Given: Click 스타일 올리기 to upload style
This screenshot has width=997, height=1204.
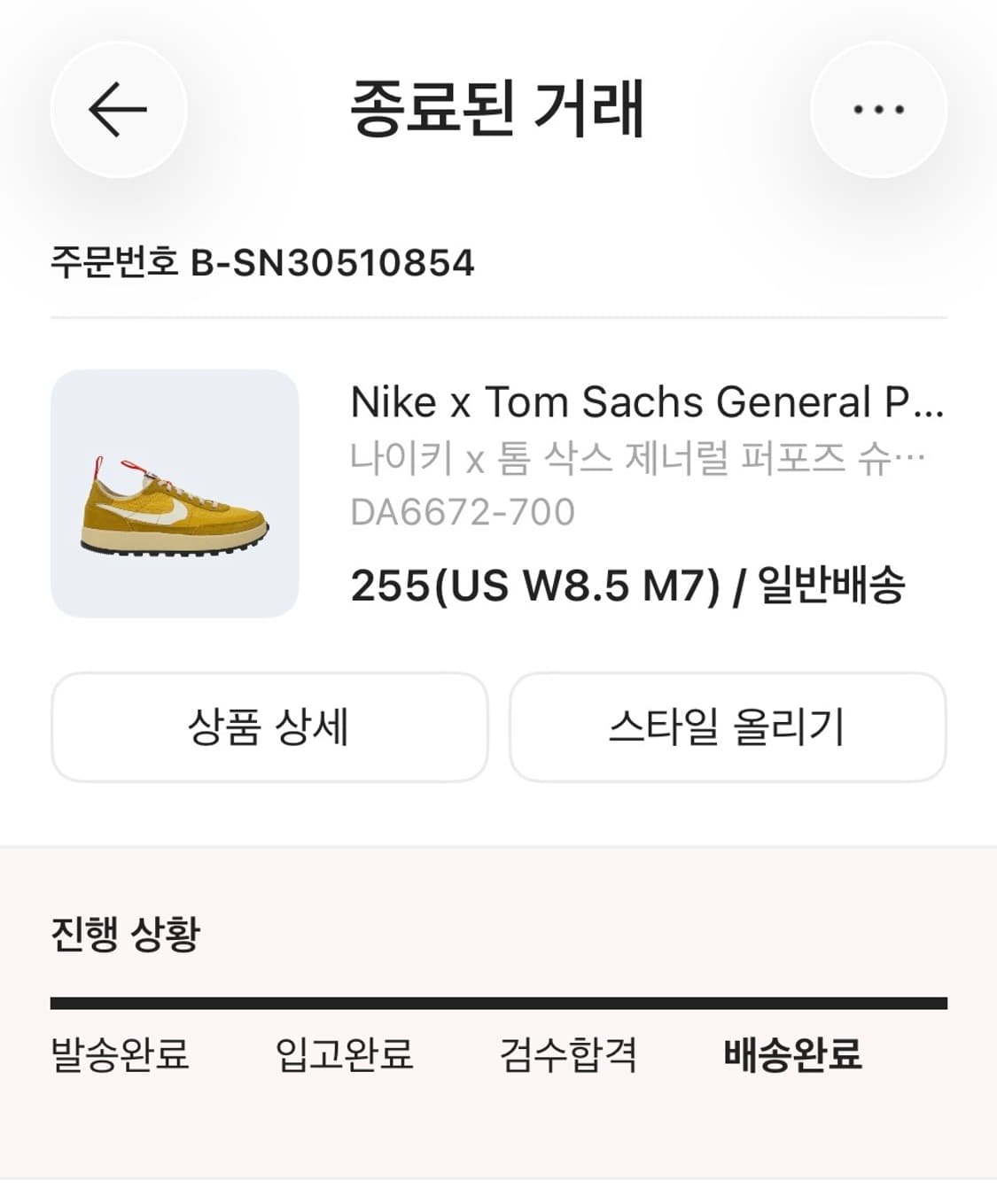Looking at the screenshot, I should (728, 728).
